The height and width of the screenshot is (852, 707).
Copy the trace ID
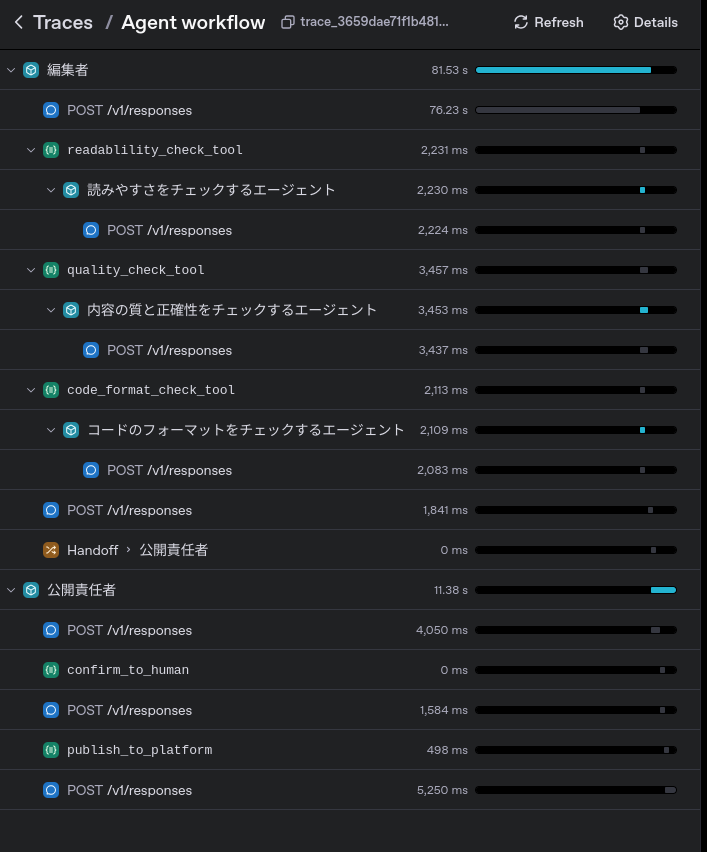[x=288, y=22]
